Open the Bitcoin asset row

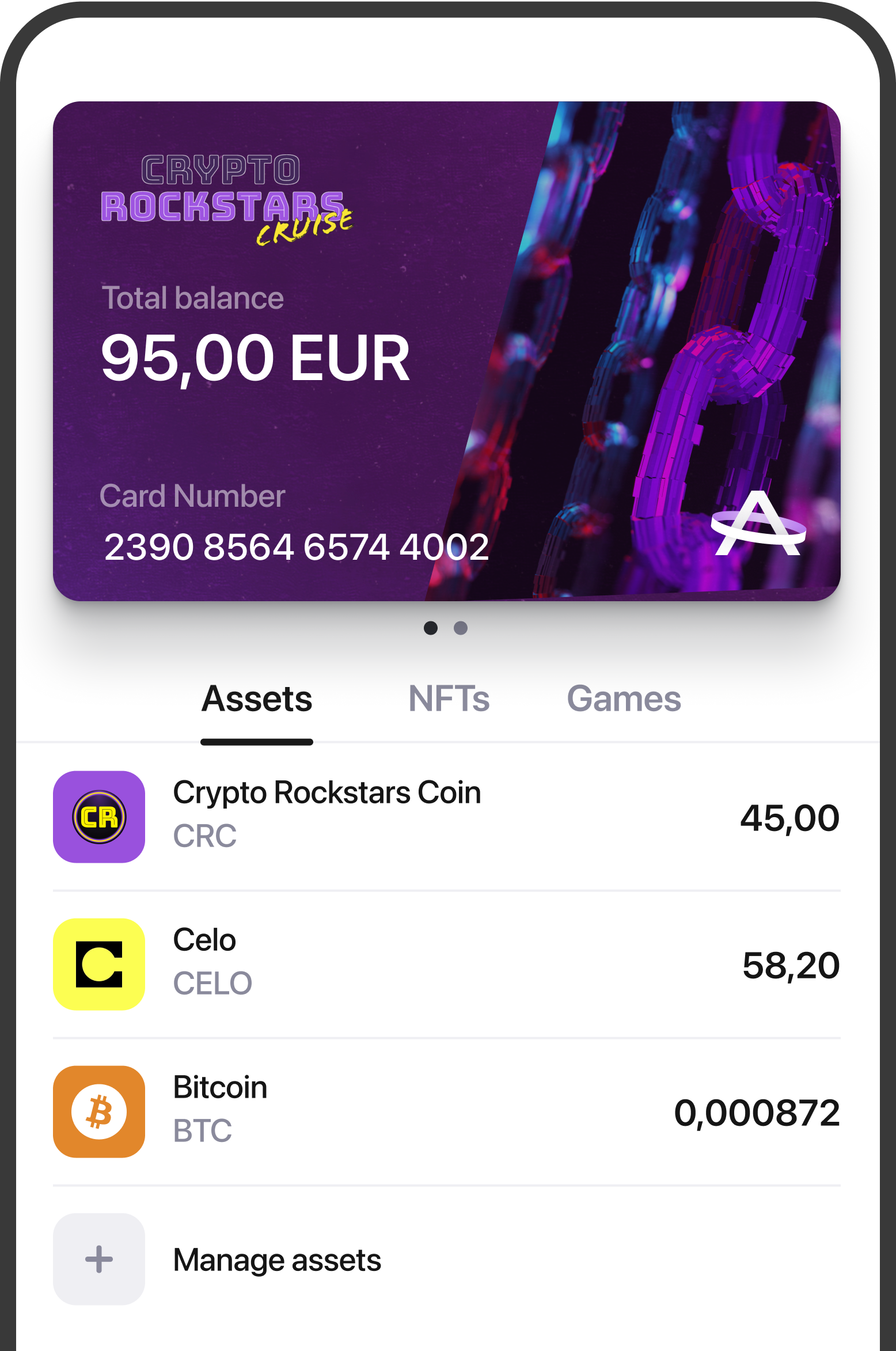coord(446,1111)
